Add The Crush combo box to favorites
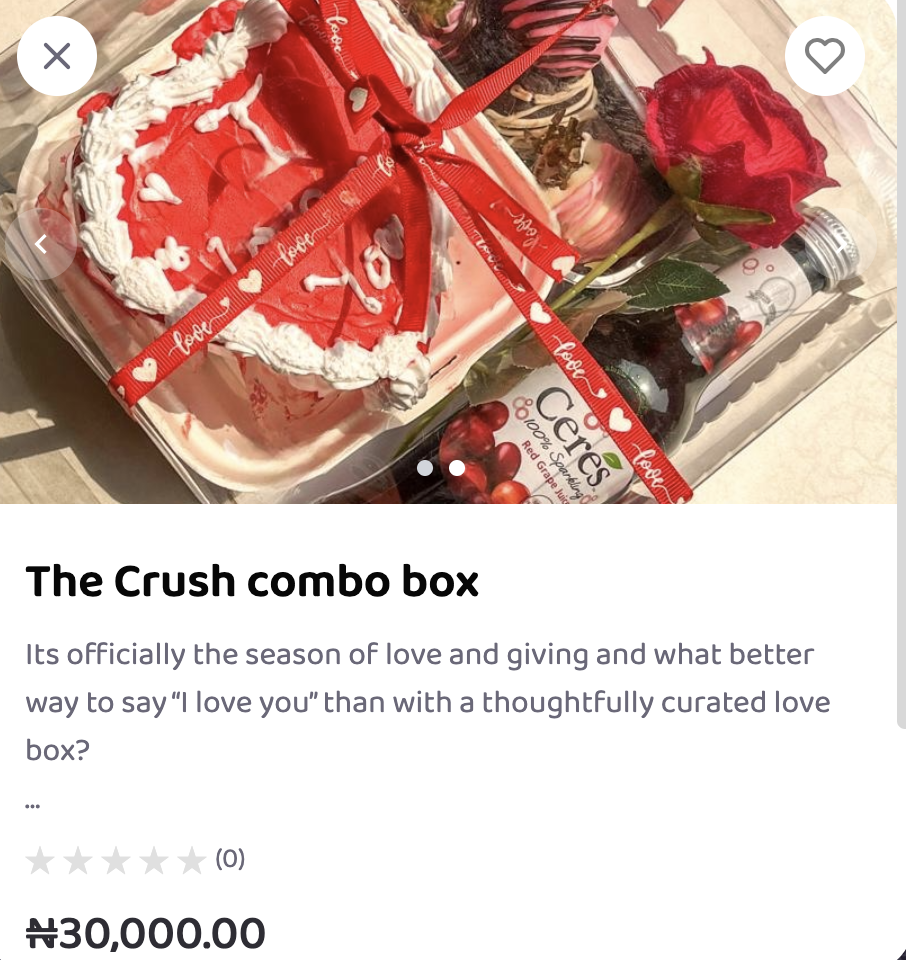Image resolution: width=906 pixels, height=960 pixels. (824, 56)
